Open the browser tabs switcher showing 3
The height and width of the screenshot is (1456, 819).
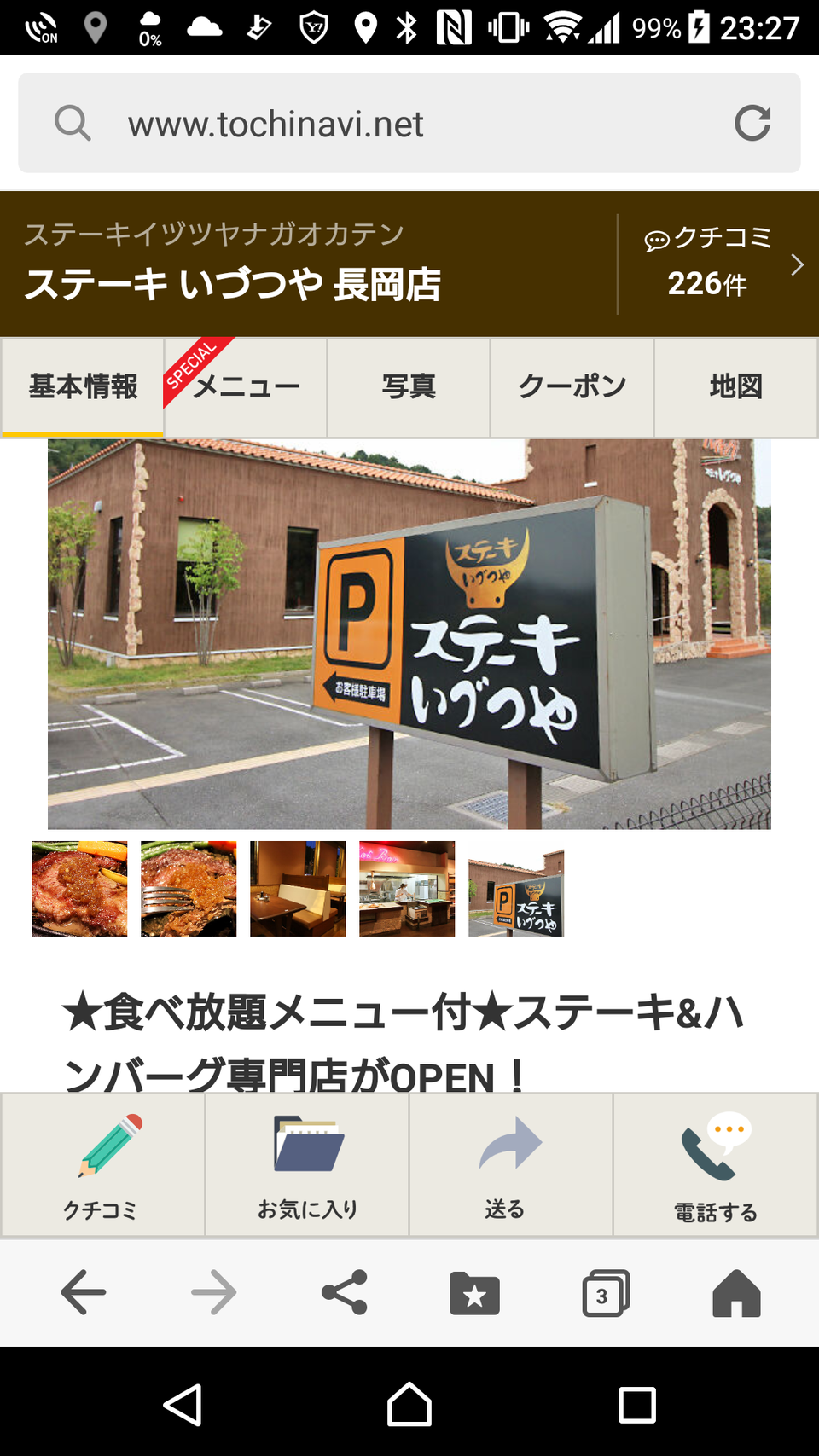(x=606, y=1293)
